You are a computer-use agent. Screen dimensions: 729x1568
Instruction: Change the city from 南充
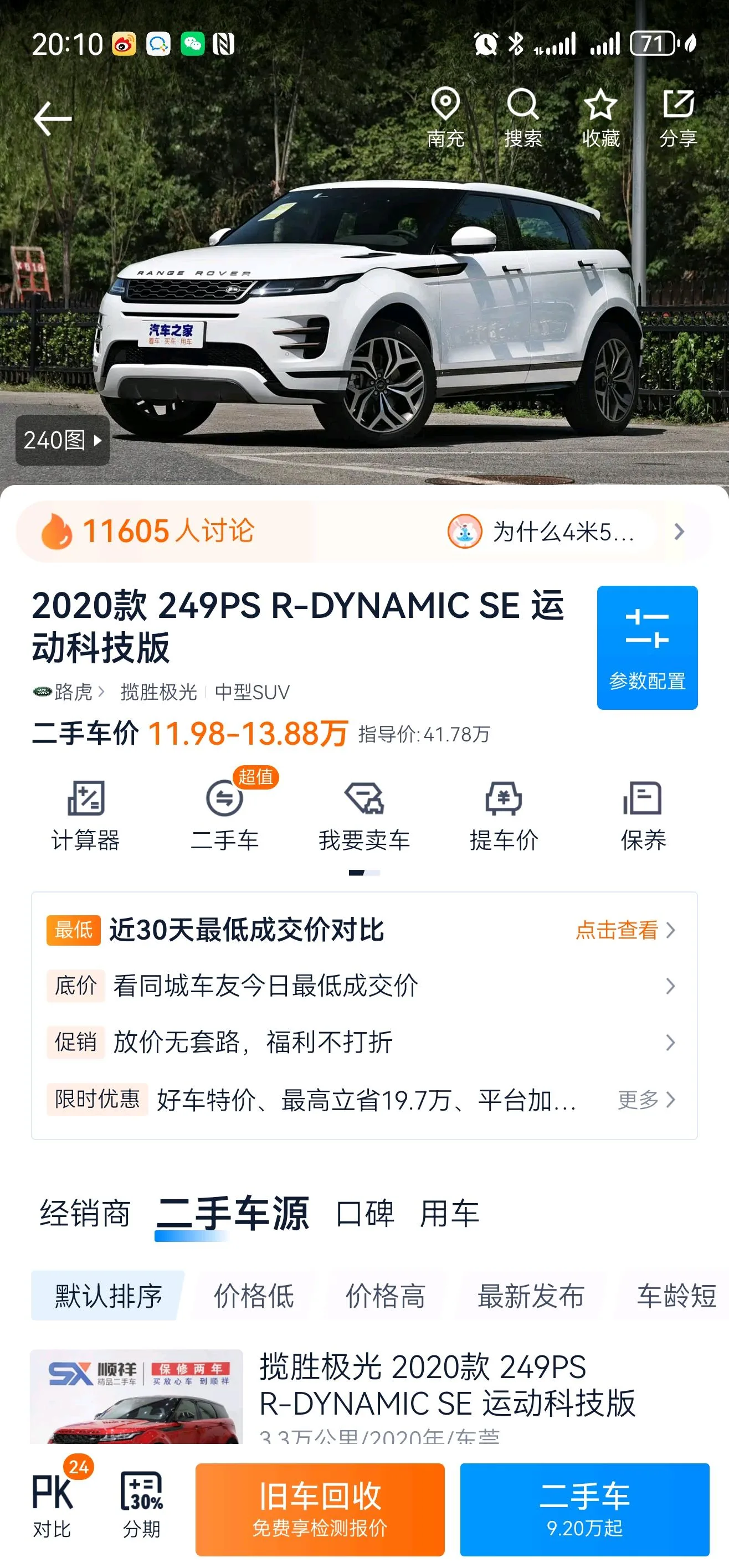(445, 118)
